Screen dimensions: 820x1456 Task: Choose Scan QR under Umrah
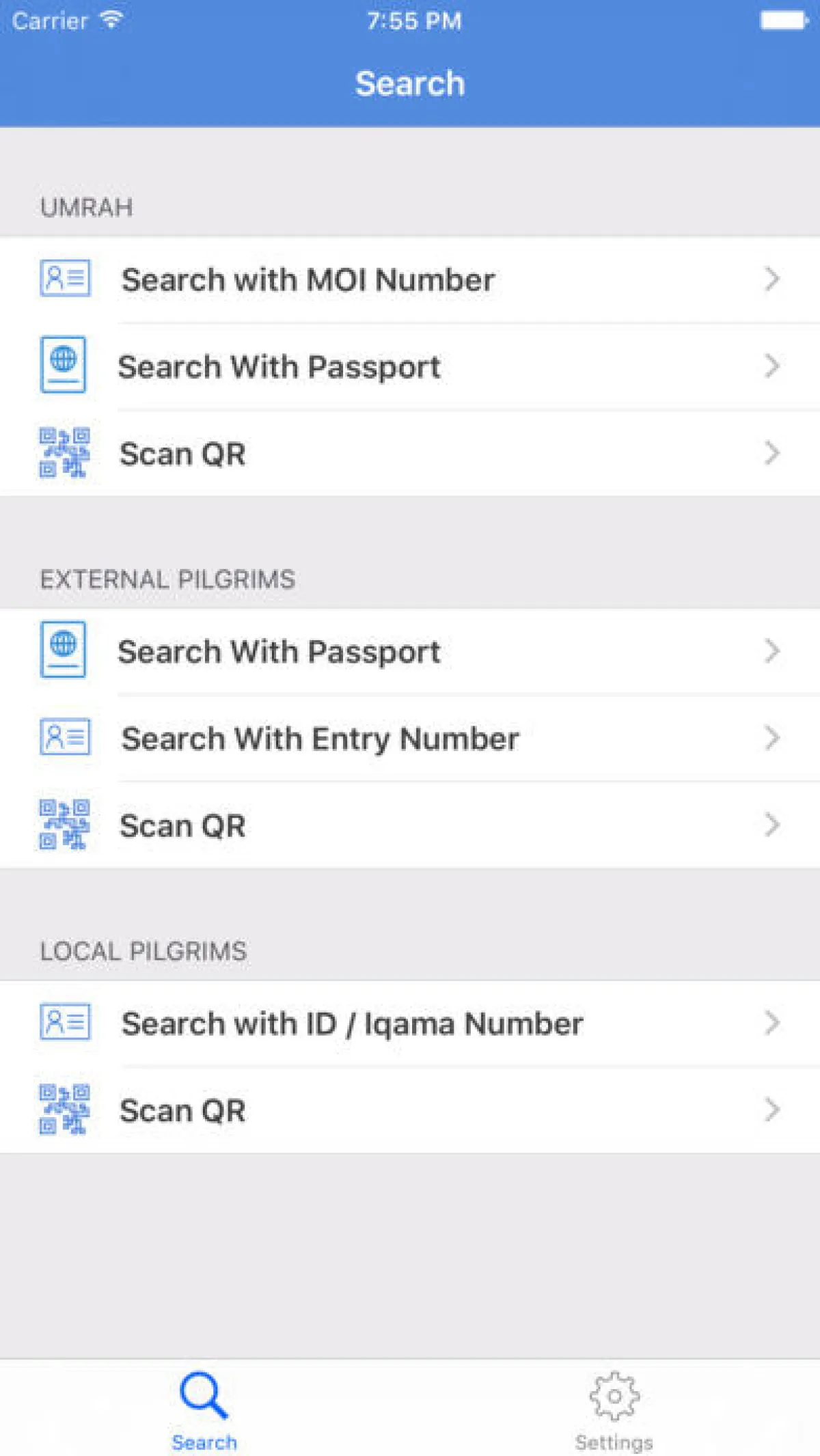(410, 453)
